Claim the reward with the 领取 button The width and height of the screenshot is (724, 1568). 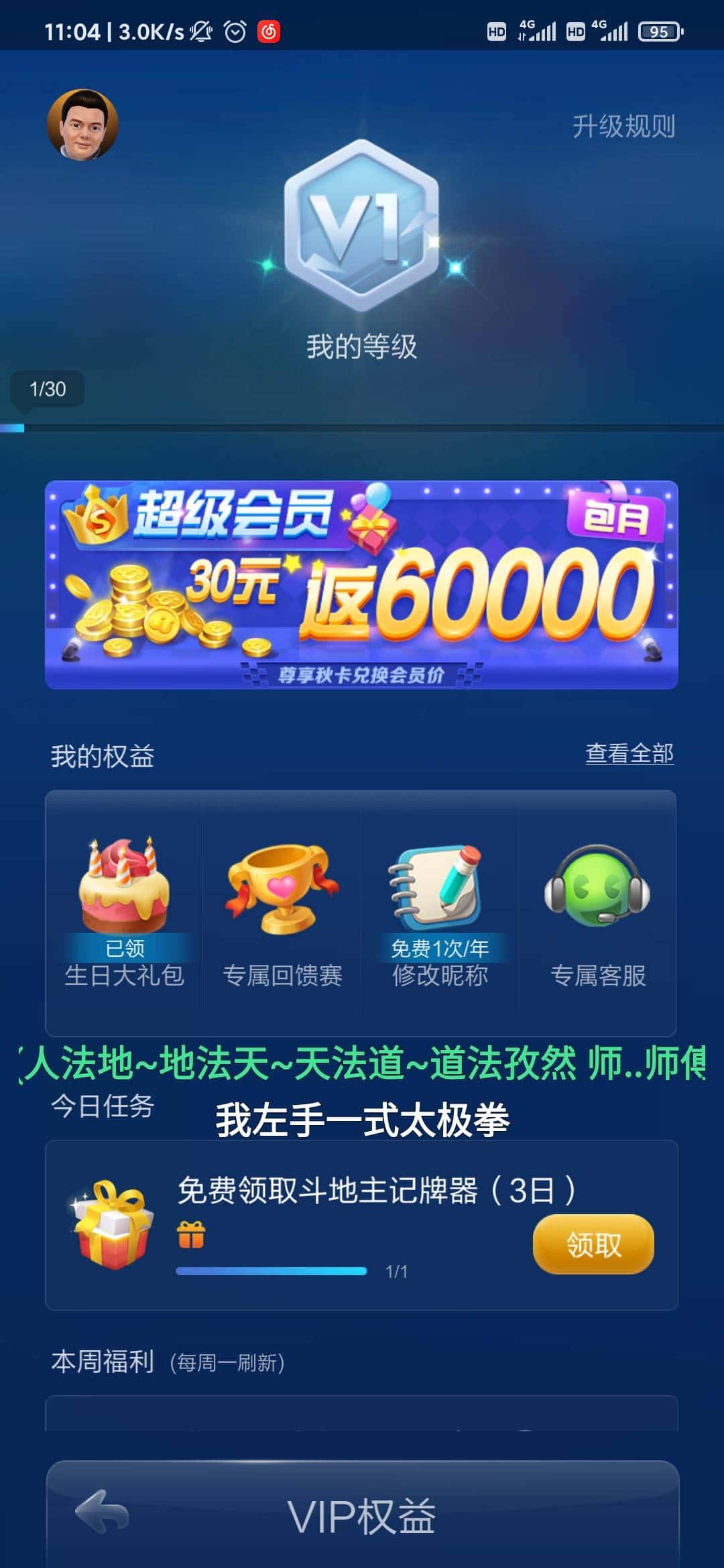click(593, 1243)
